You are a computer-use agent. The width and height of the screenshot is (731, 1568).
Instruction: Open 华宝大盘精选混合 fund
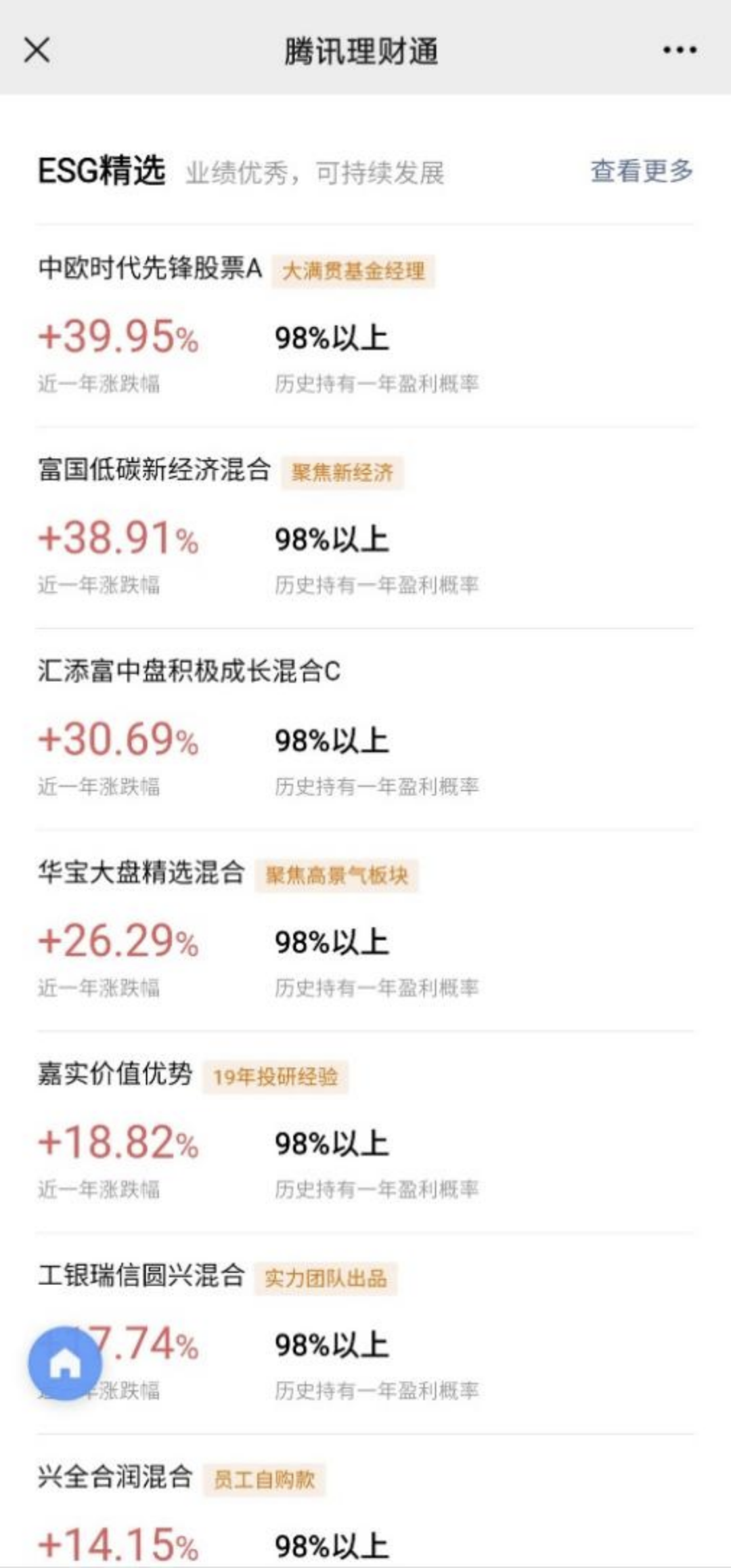pyautogui.click(x=141, y=873)
